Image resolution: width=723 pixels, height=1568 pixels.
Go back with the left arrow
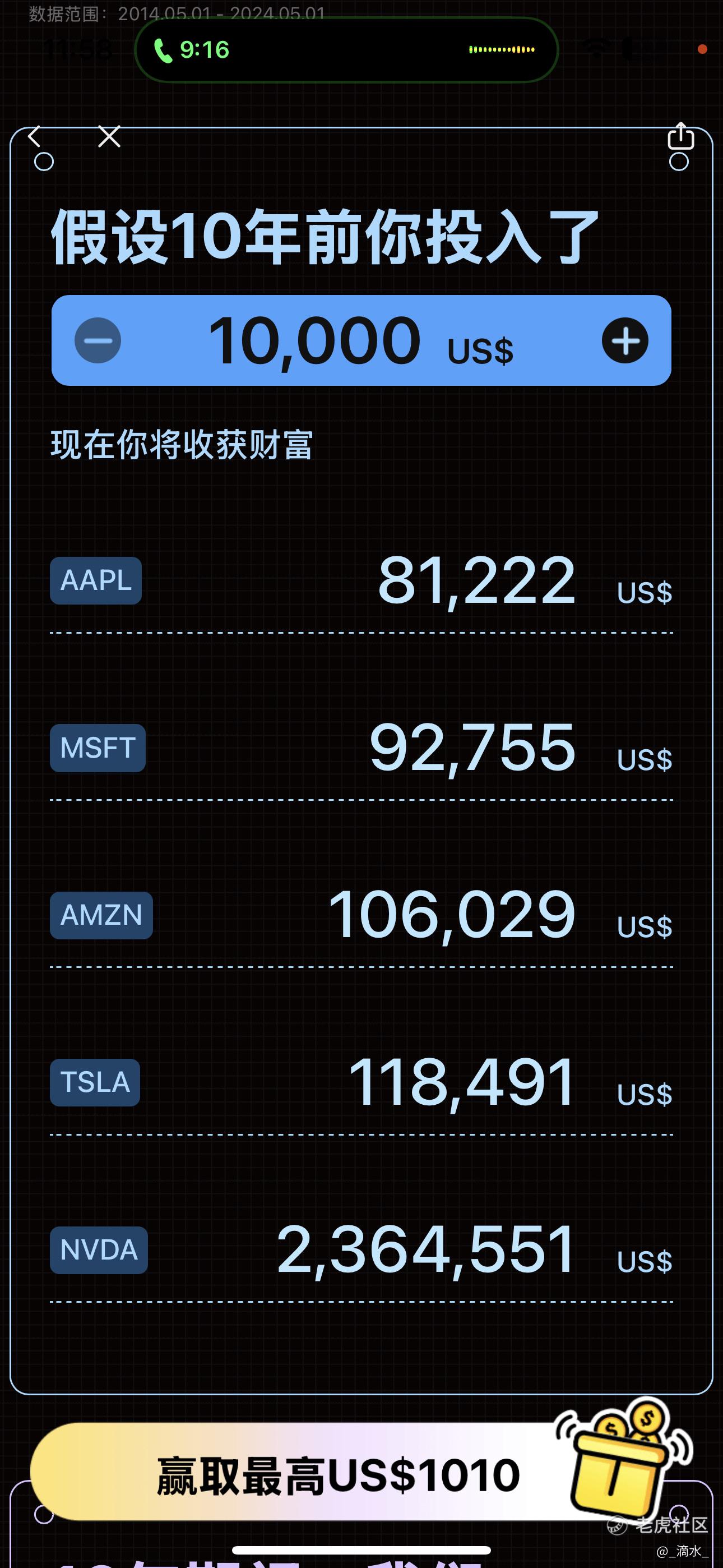(35, 136)
